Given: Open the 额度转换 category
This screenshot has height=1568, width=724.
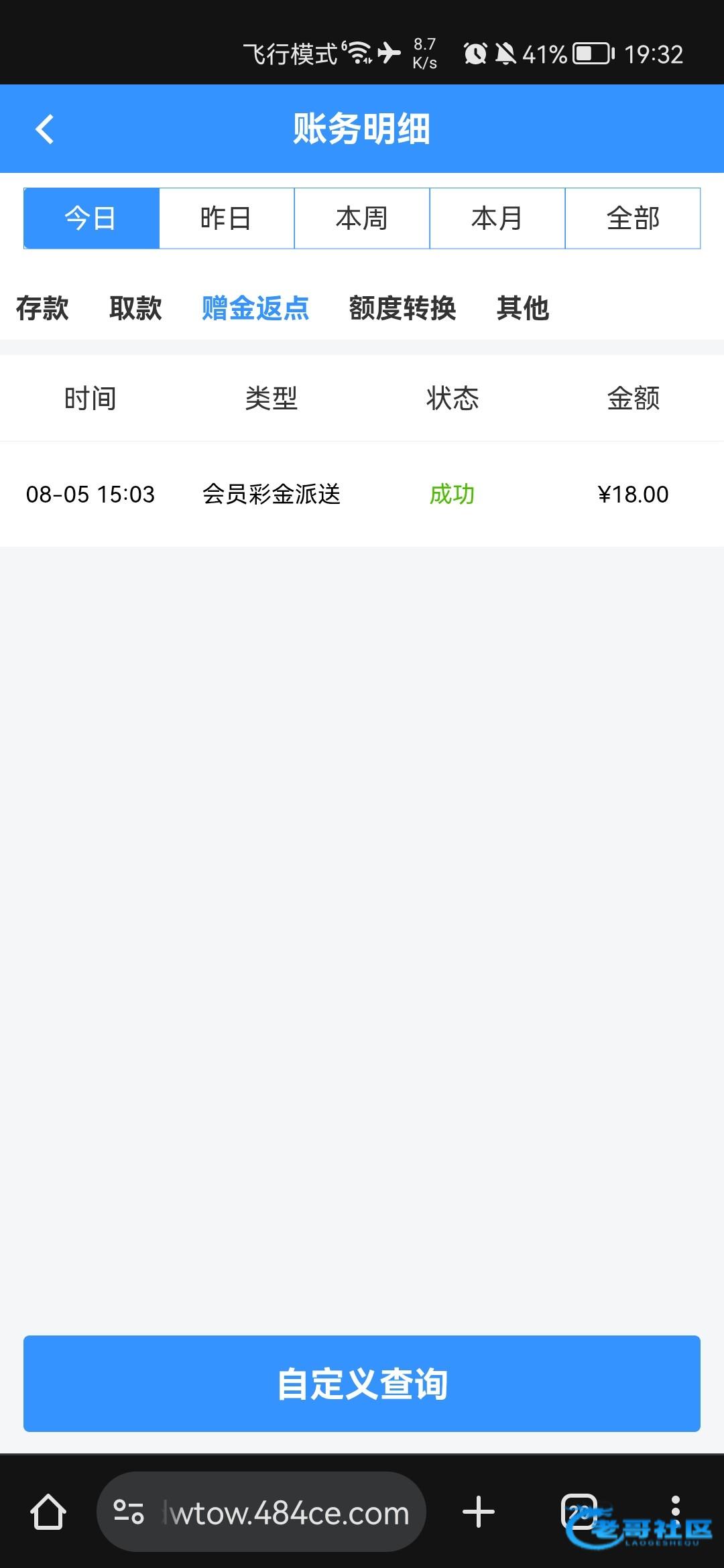Looking at the screenshot, I should pos(402,308).
